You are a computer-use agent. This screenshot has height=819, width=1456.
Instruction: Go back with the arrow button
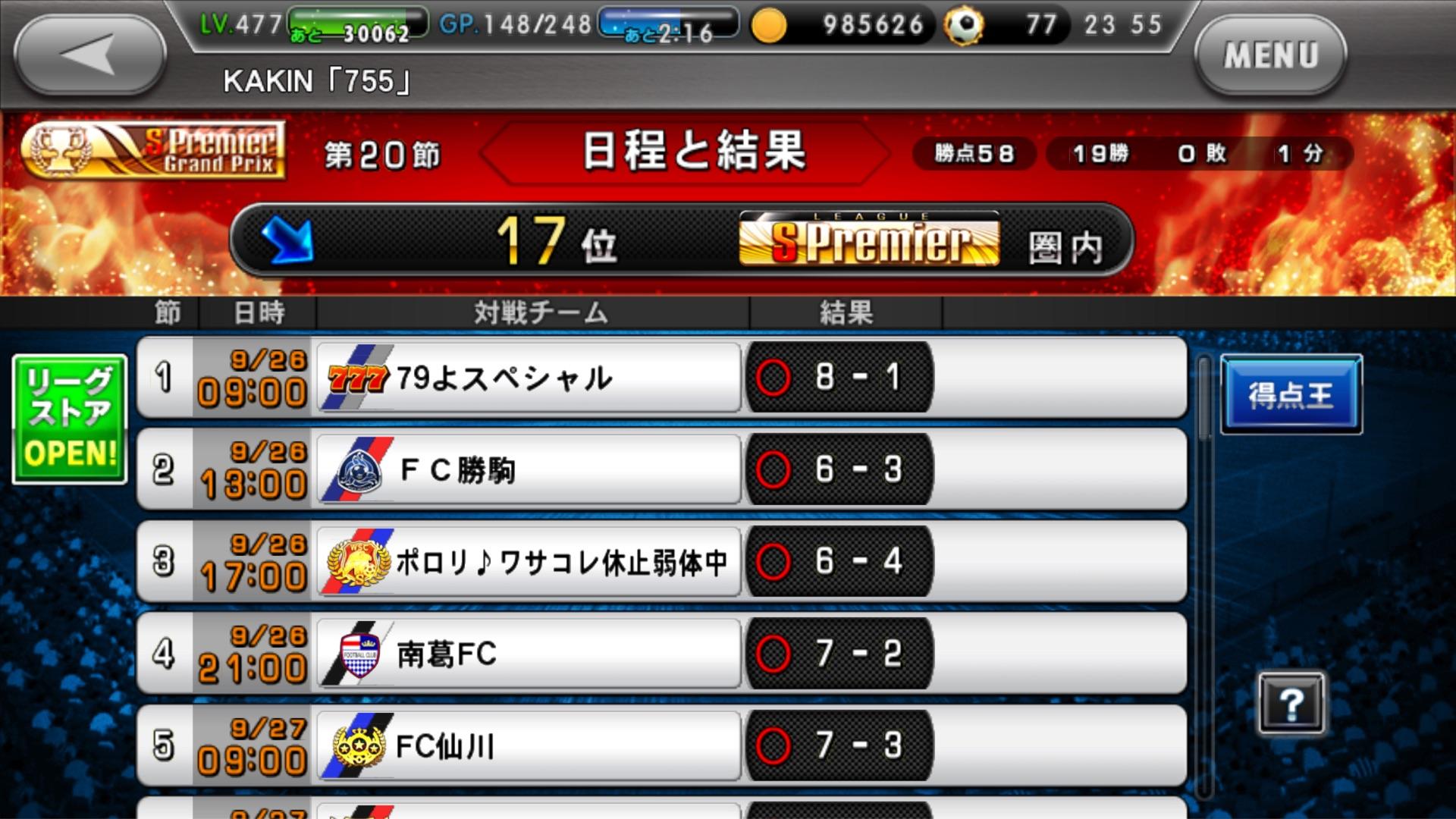click(89, 55)
